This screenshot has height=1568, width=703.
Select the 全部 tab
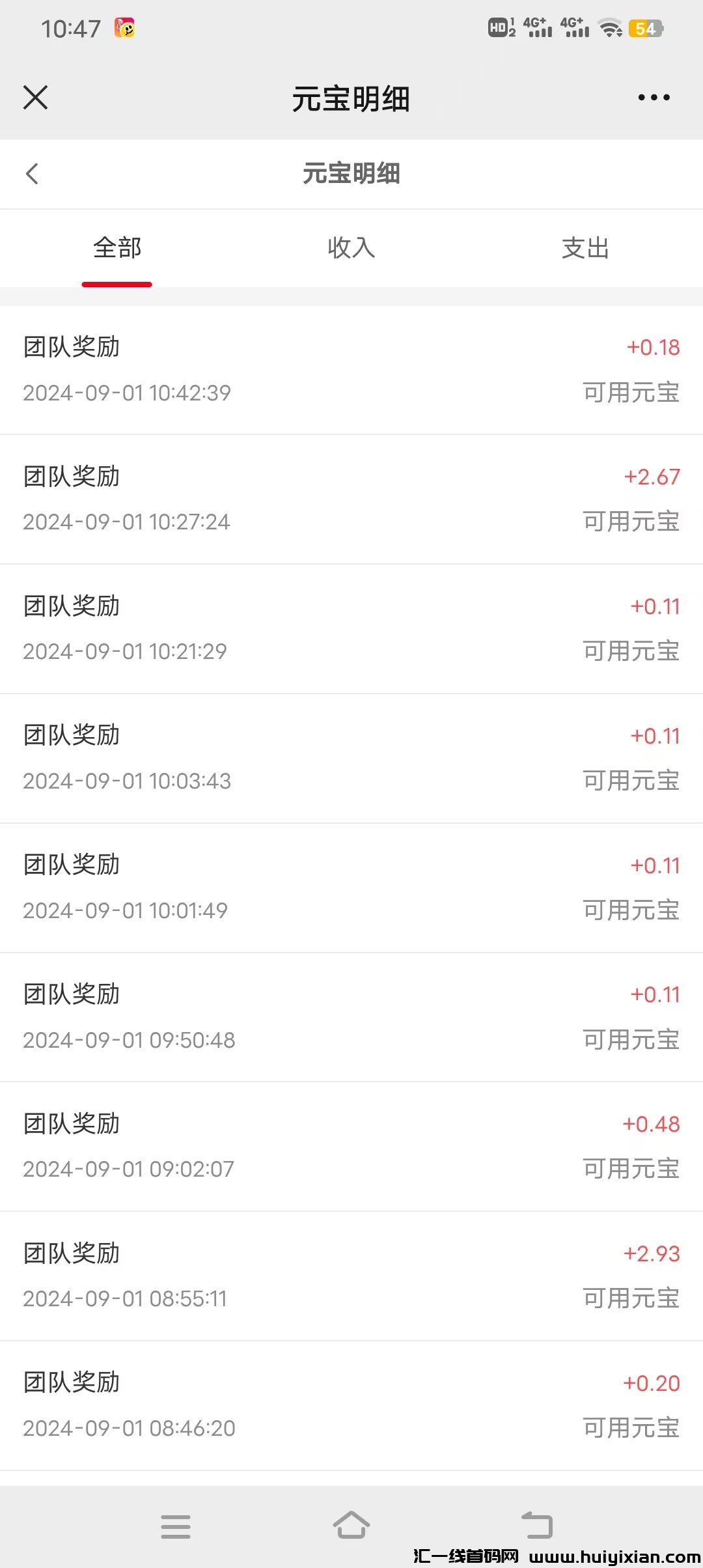117,248
